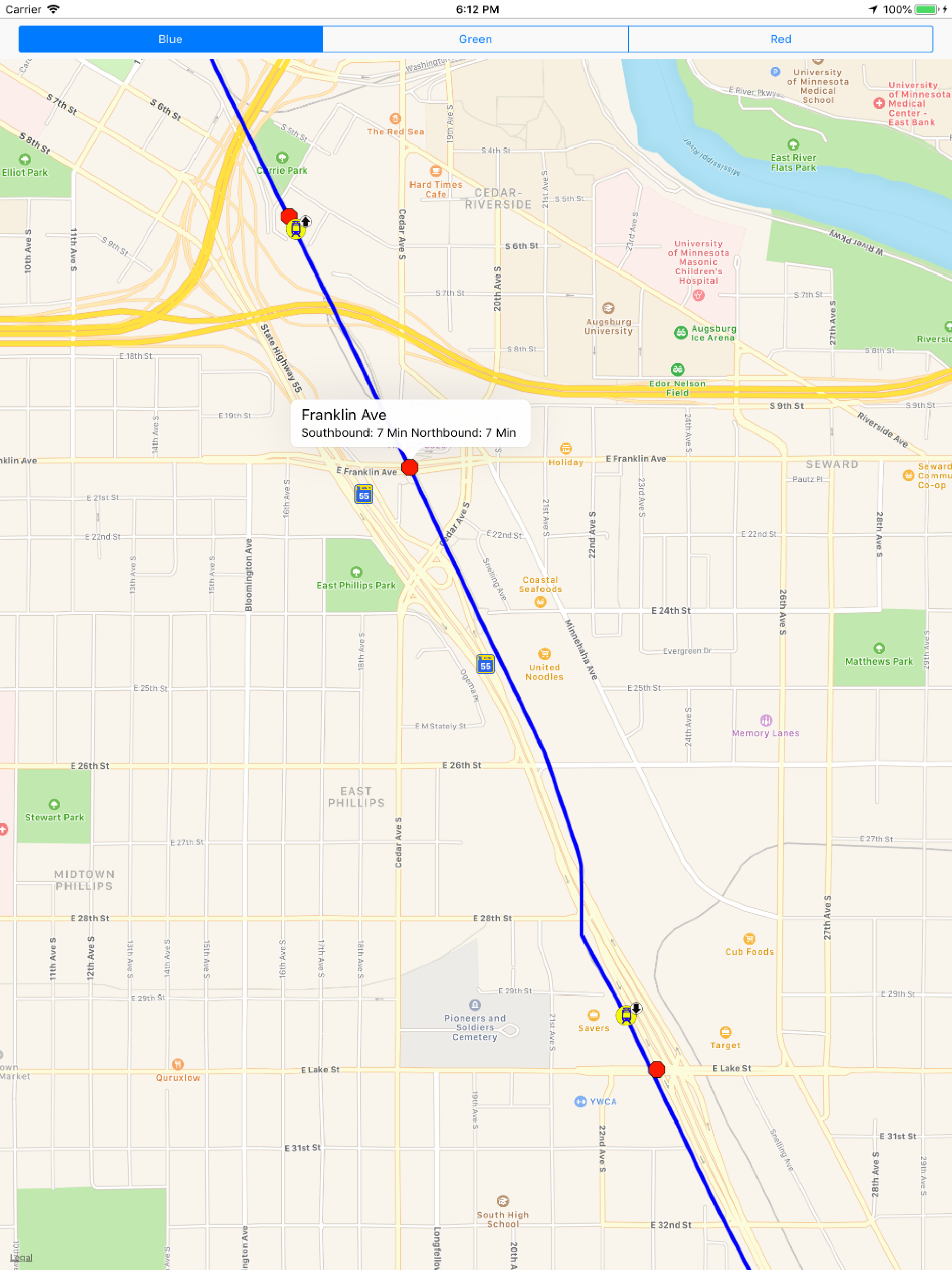This screenshot has height=1270, width=952.
Task: Select the station marker near Currie Park
Action: [288, 214]
